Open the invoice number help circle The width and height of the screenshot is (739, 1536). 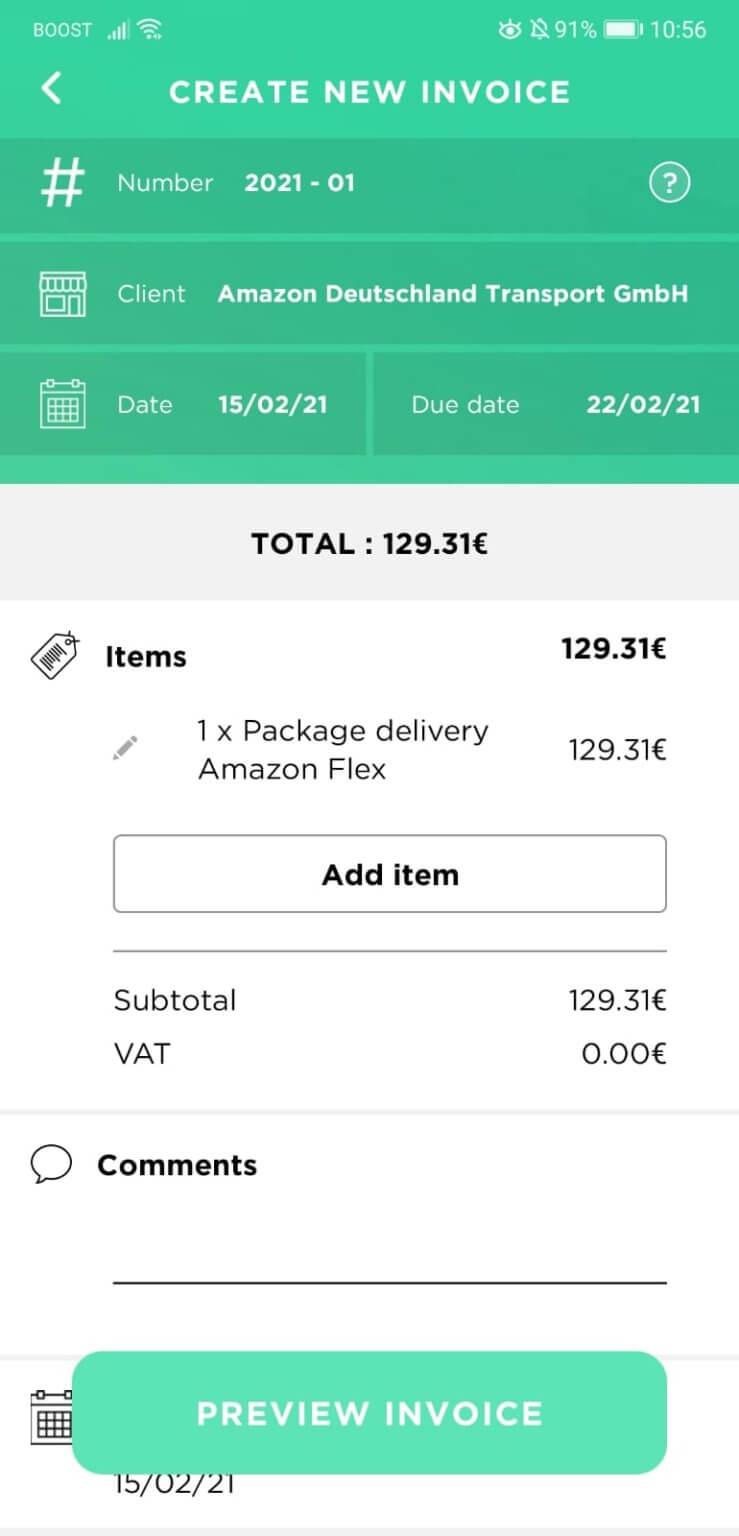click(x=669, y=182)
